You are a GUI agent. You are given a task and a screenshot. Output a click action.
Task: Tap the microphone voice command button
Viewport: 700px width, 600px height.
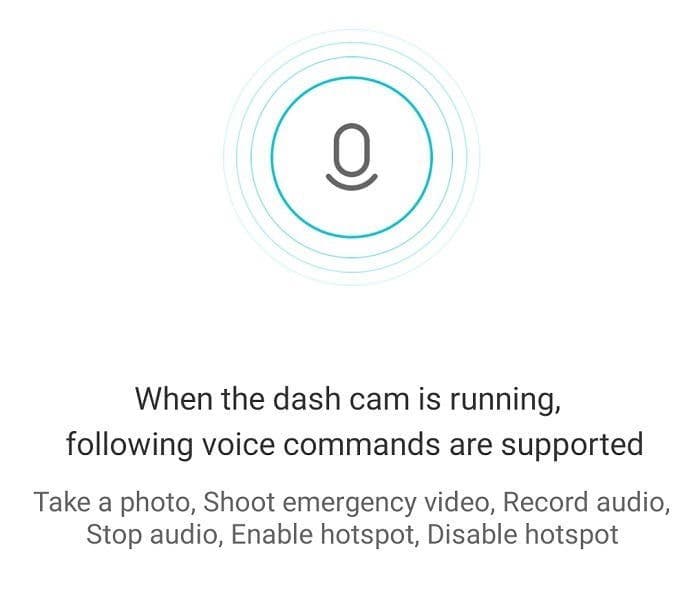click(x=351, y=158)
